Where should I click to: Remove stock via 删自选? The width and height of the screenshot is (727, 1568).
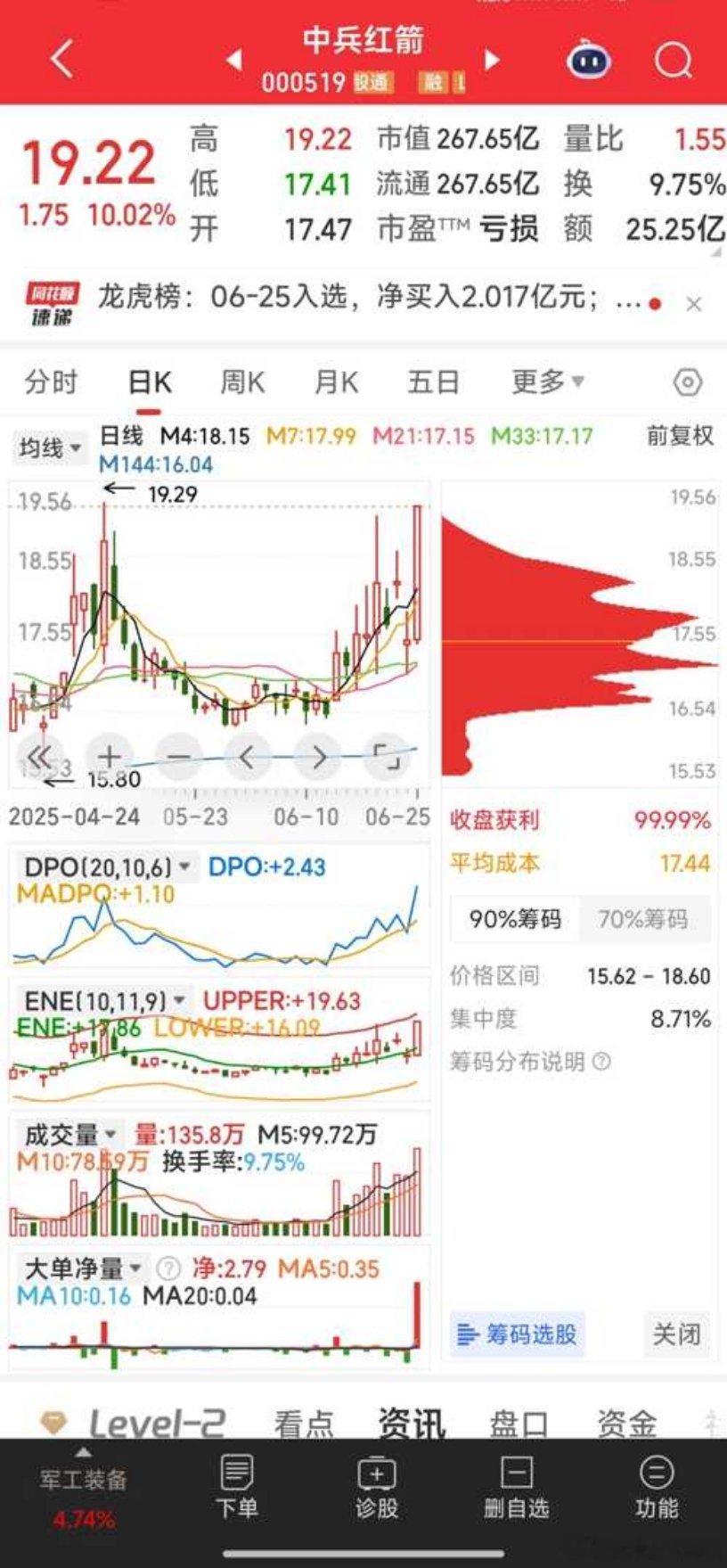(x=516, y=1488)
